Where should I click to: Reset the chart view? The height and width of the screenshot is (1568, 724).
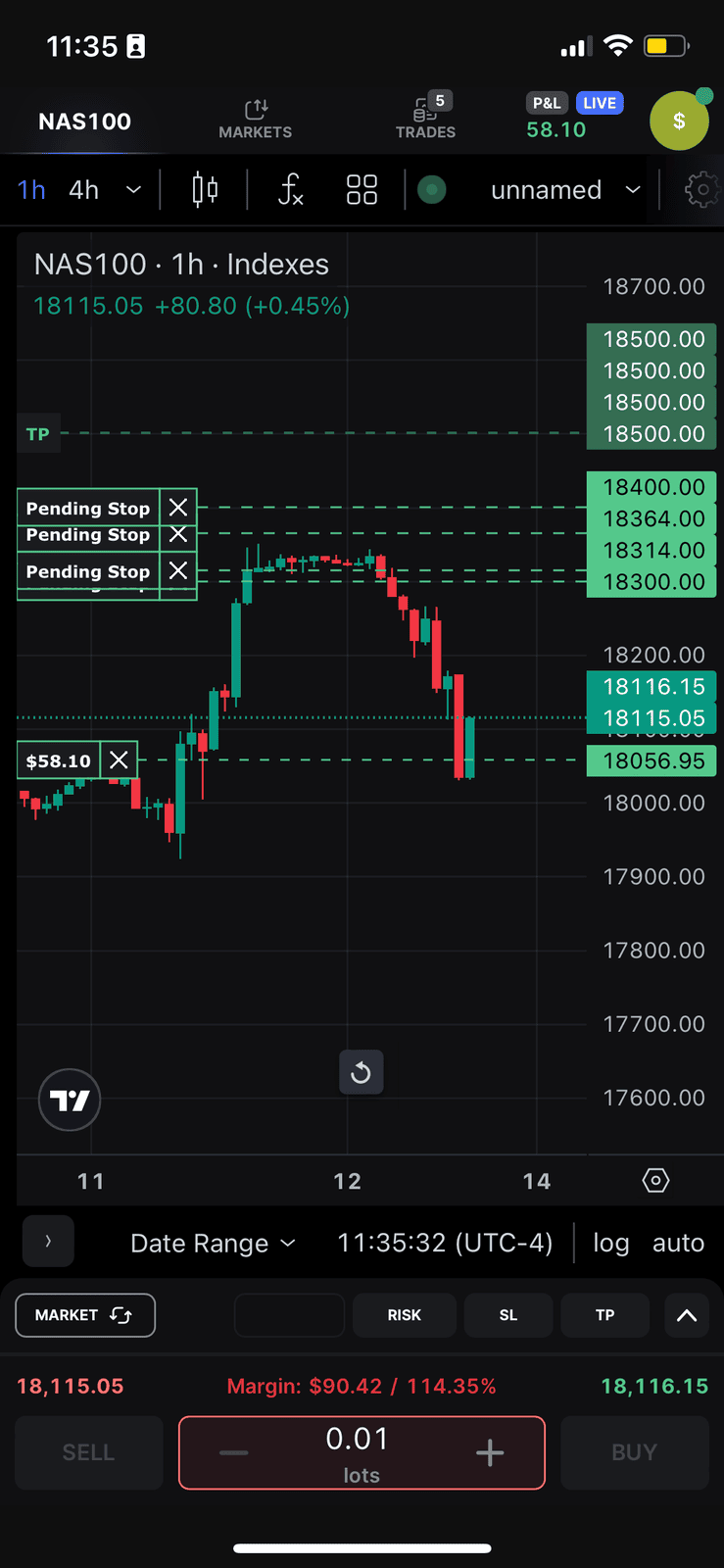point(361,1072)
